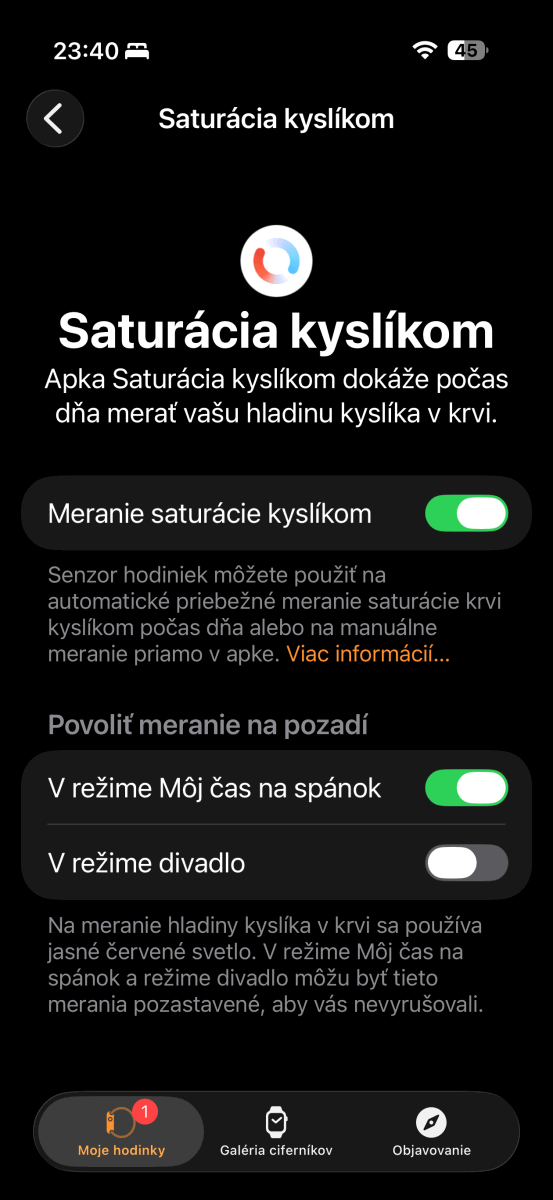
Task: Go back using the arrow button
Action: tap(55, 119)
